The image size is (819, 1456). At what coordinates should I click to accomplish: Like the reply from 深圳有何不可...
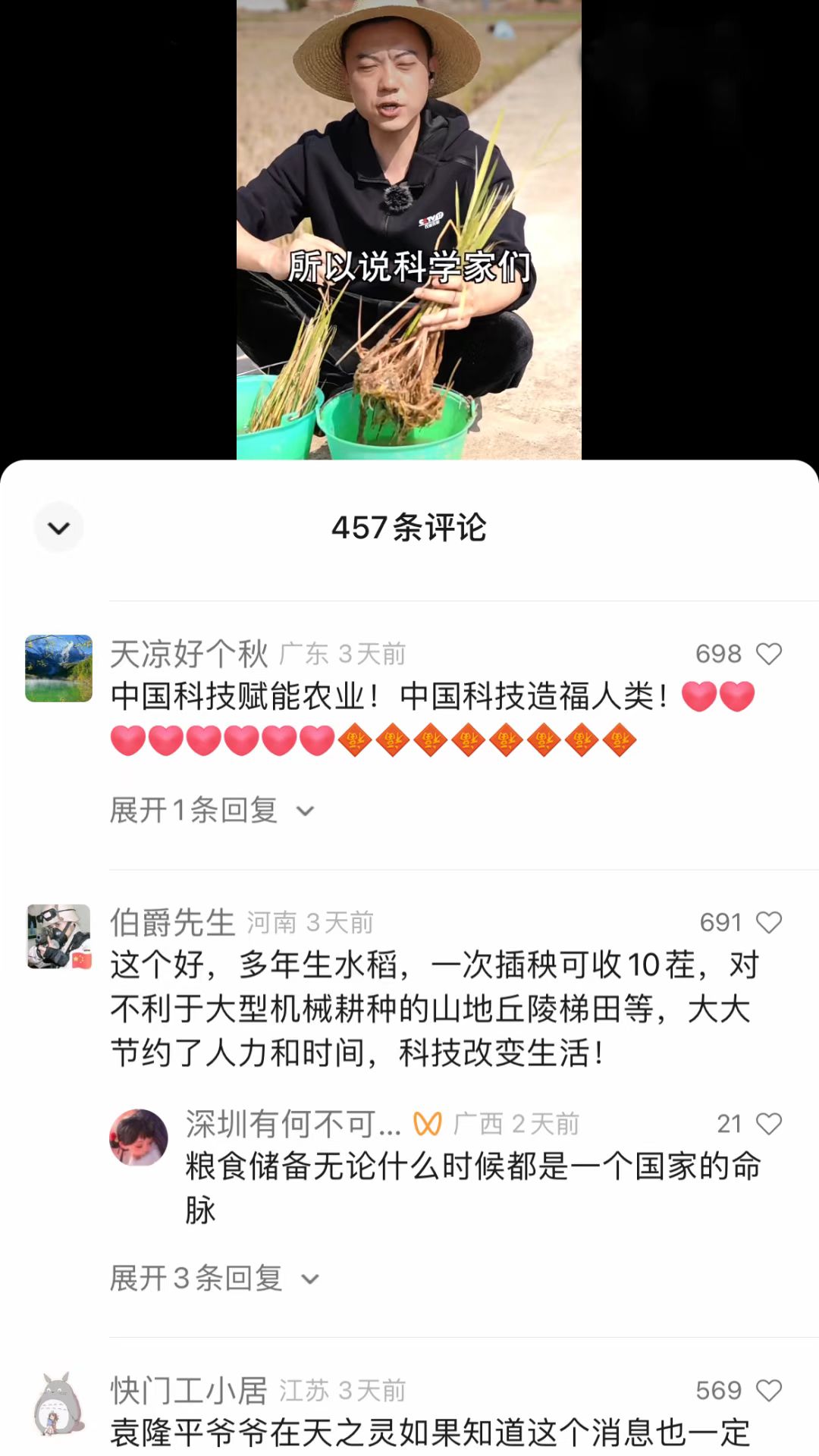coord(769,1124)
